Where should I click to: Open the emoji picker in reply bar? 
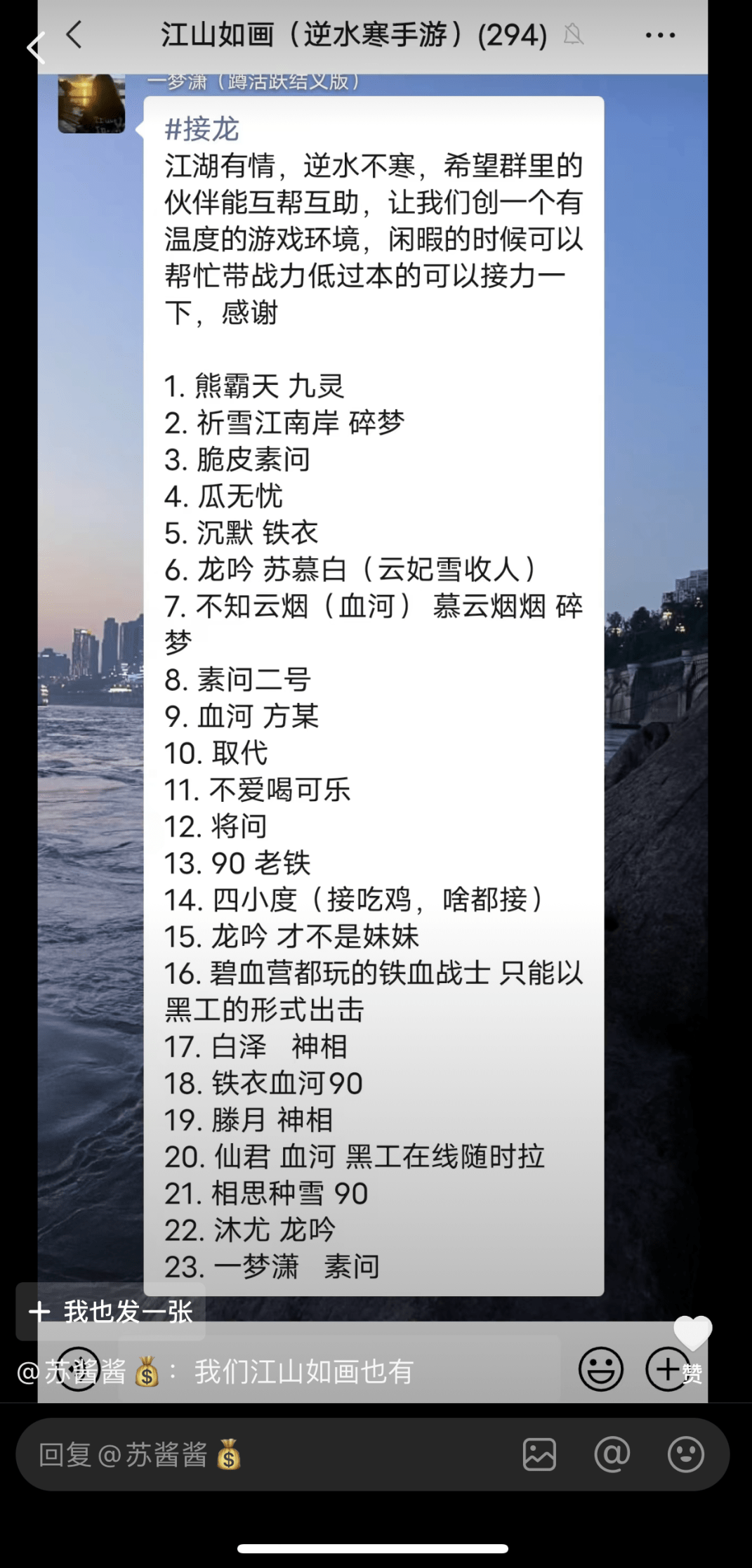tap(685, 1454)
